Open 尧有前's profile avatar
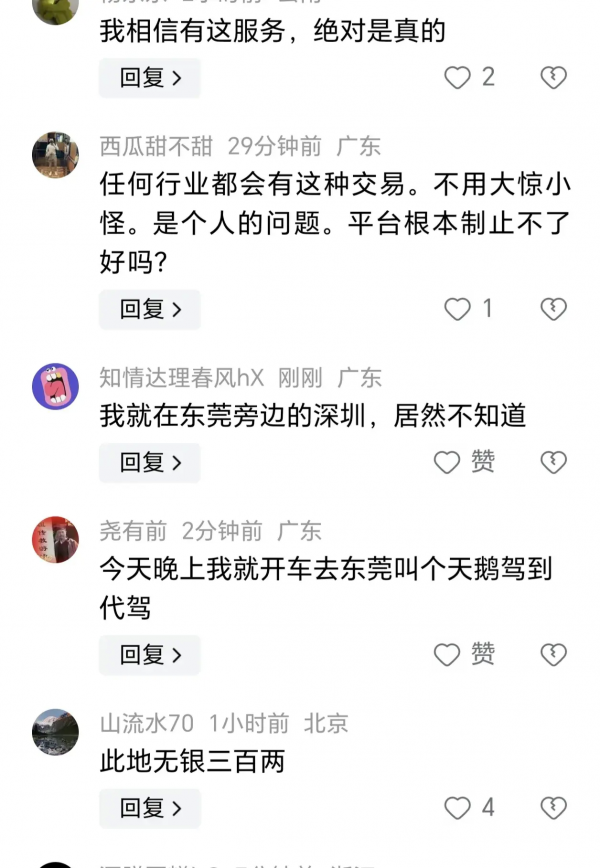The image size is (600, 868). point(55,540)
